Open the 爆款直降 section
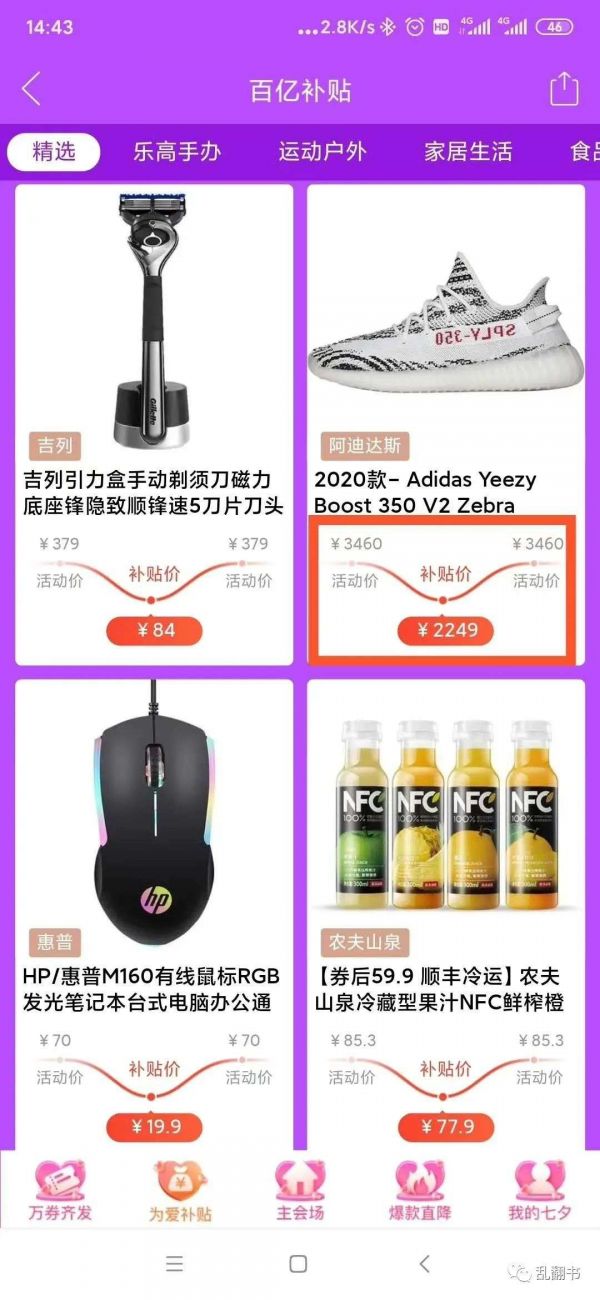This screenshot has width=600, height=1300. [x=420, y=1192]
